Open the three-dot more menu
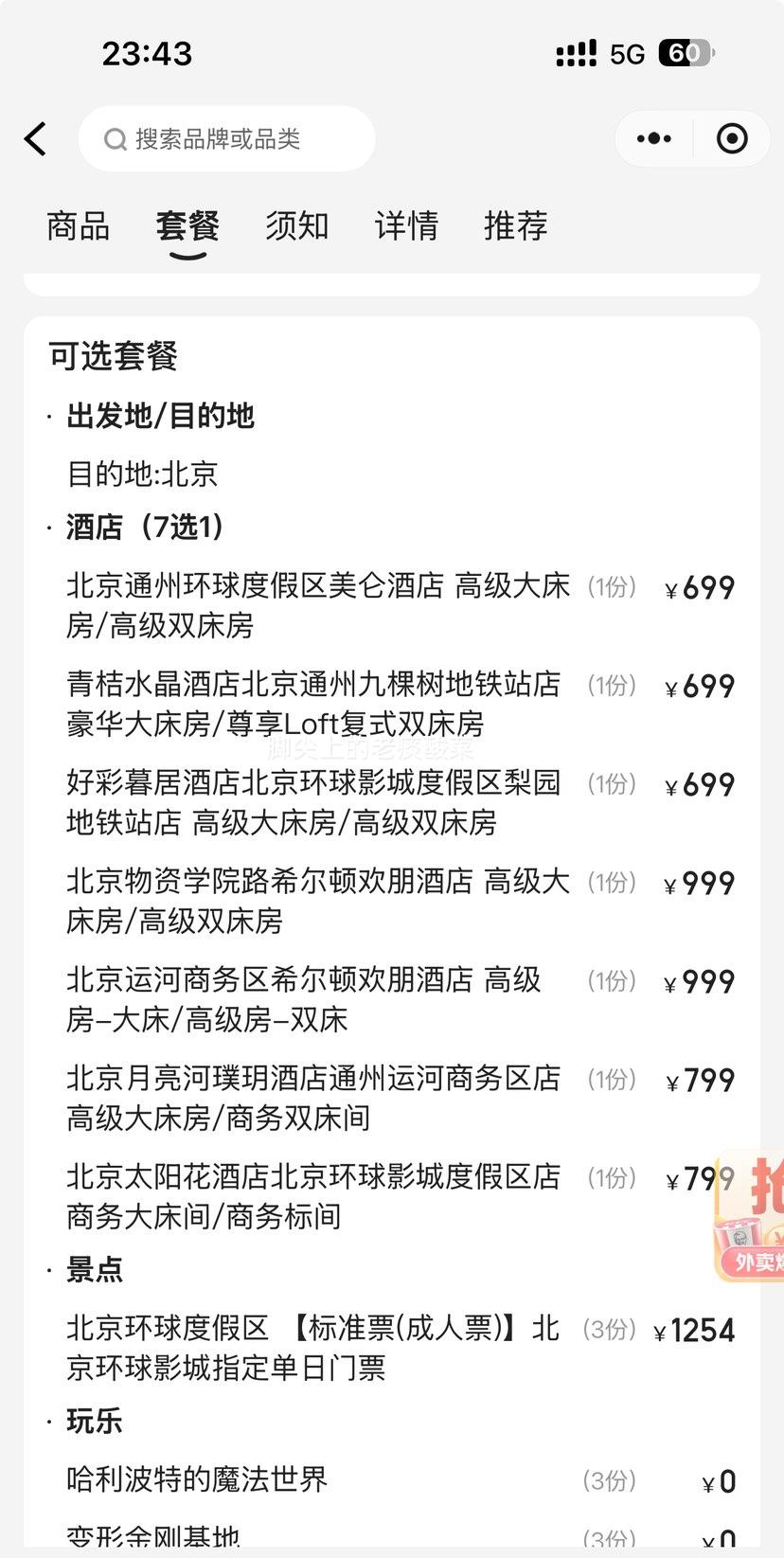This screenshot has height=1558, width=784. pos(654,139)
